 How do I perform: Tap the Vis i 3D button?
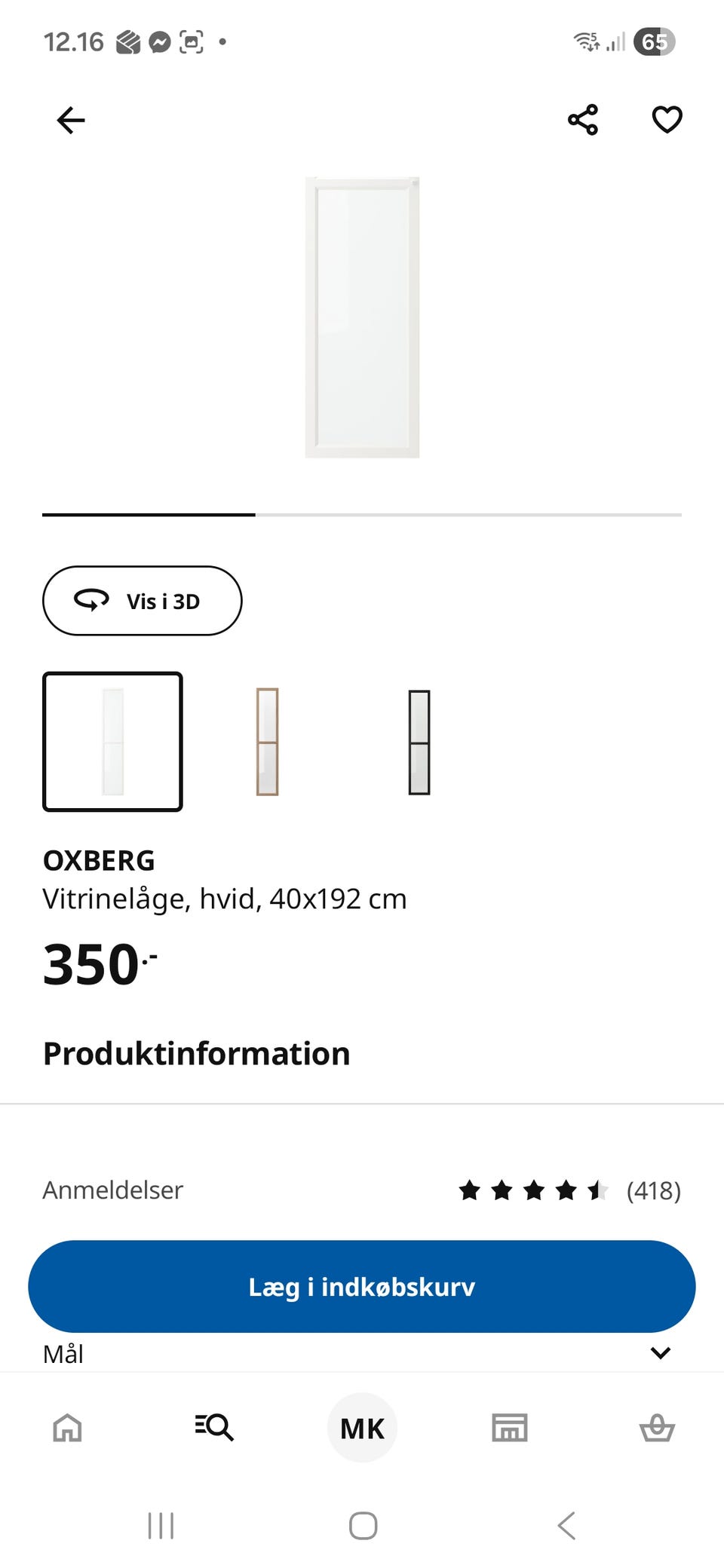click(143, 601)
